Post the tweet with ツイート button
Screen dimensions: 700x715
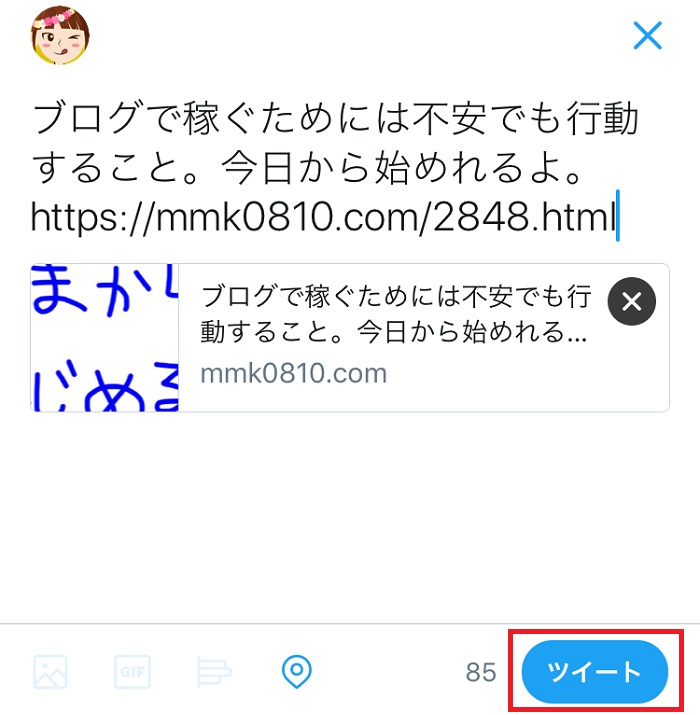594,672
